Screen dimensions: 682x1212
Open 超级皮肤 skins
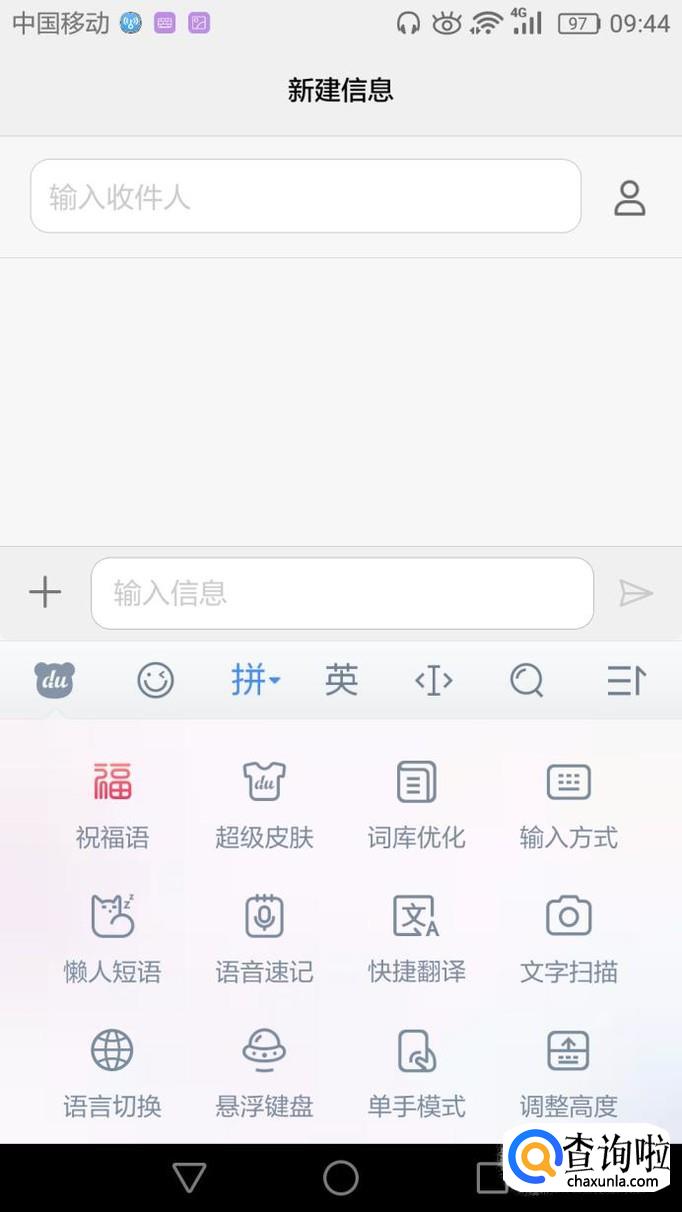pos(264,803)
